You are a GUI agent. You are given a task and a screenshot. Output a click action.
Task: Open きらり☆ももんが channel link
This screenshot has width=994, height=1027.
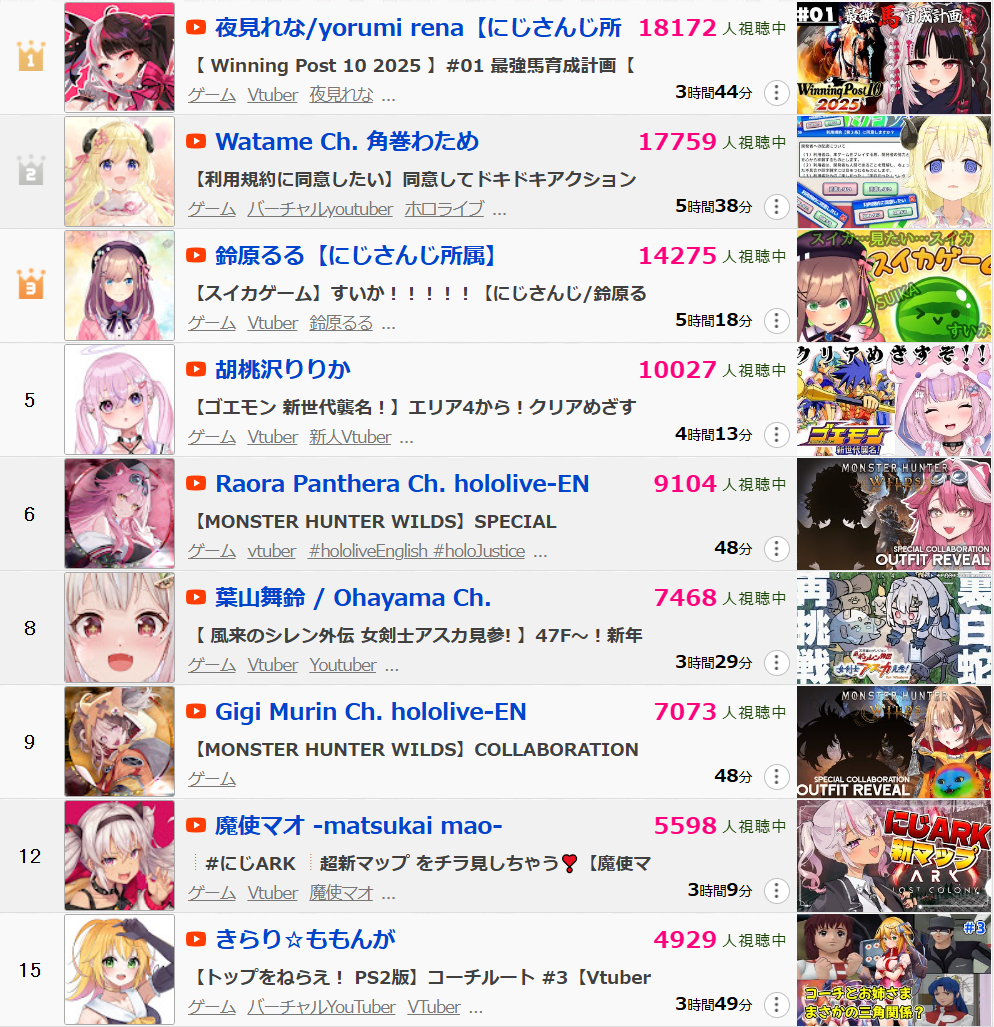click(305, 940)
